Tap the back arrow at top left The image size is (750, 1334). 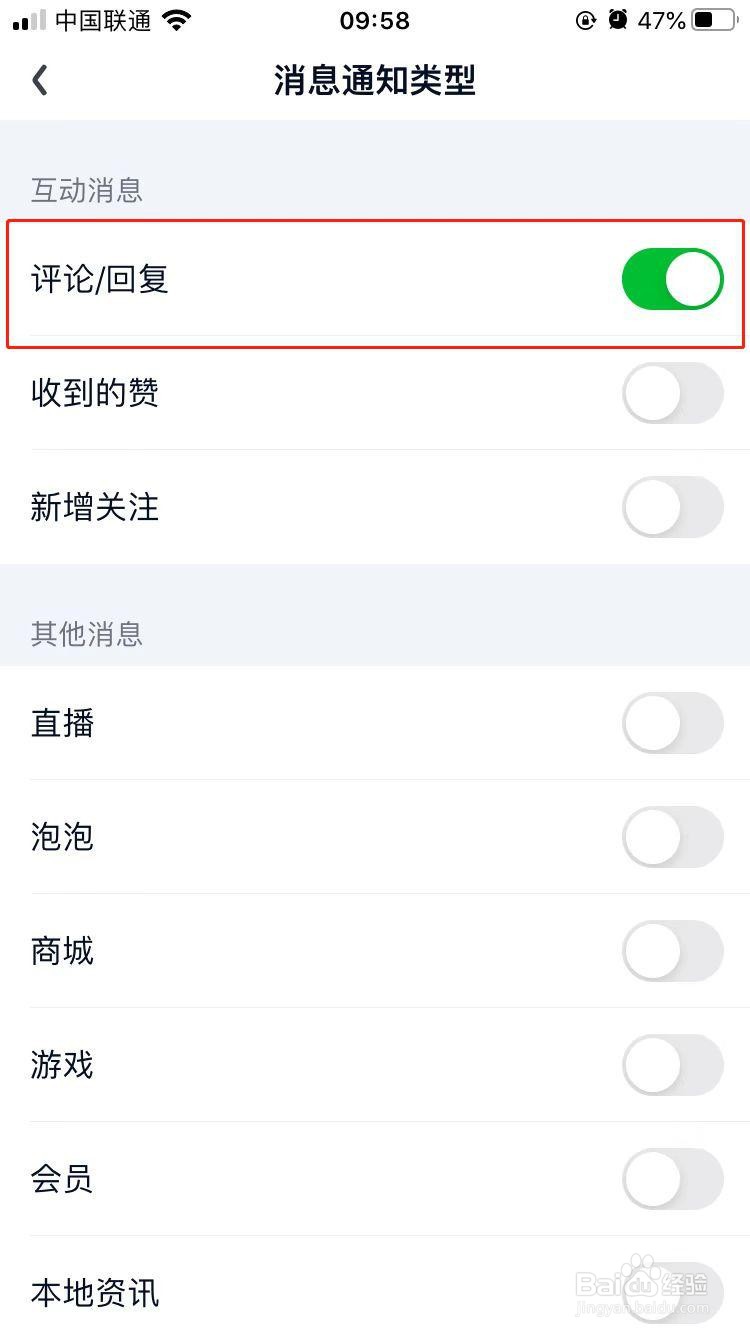pyautogui.click(x=40, y=80)
